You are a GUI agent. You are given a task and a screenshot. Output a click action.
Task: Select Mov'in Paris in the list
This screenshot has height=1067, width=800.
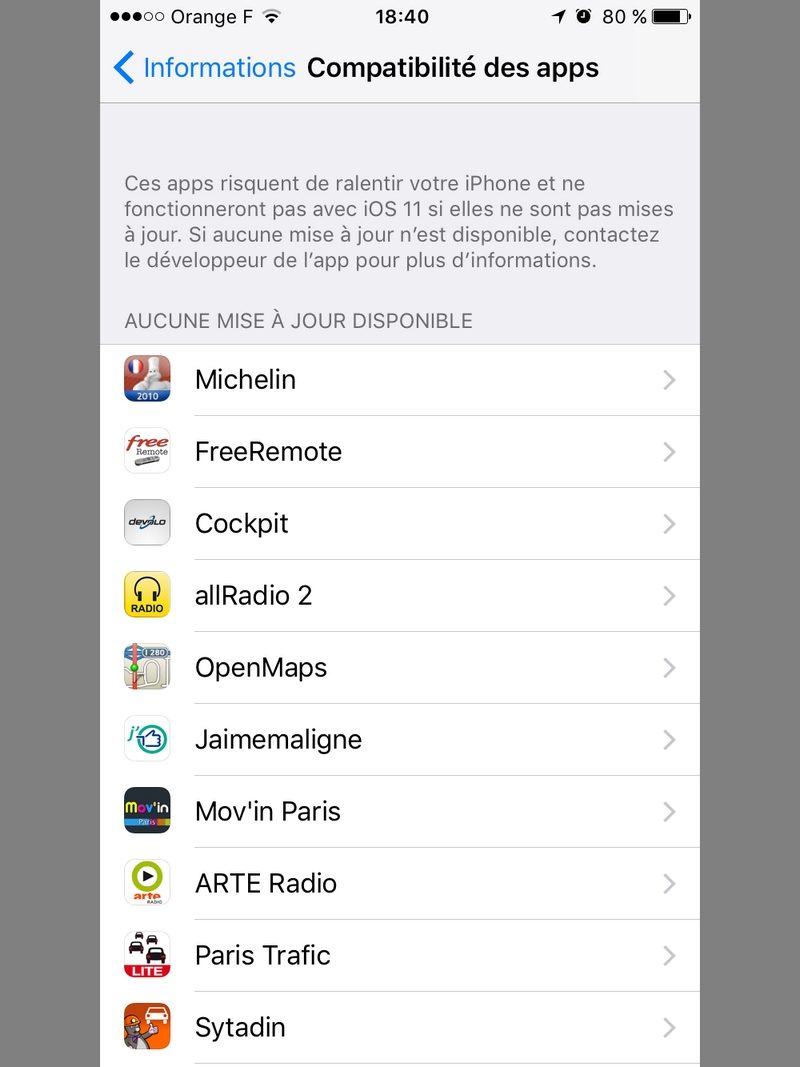400,812
